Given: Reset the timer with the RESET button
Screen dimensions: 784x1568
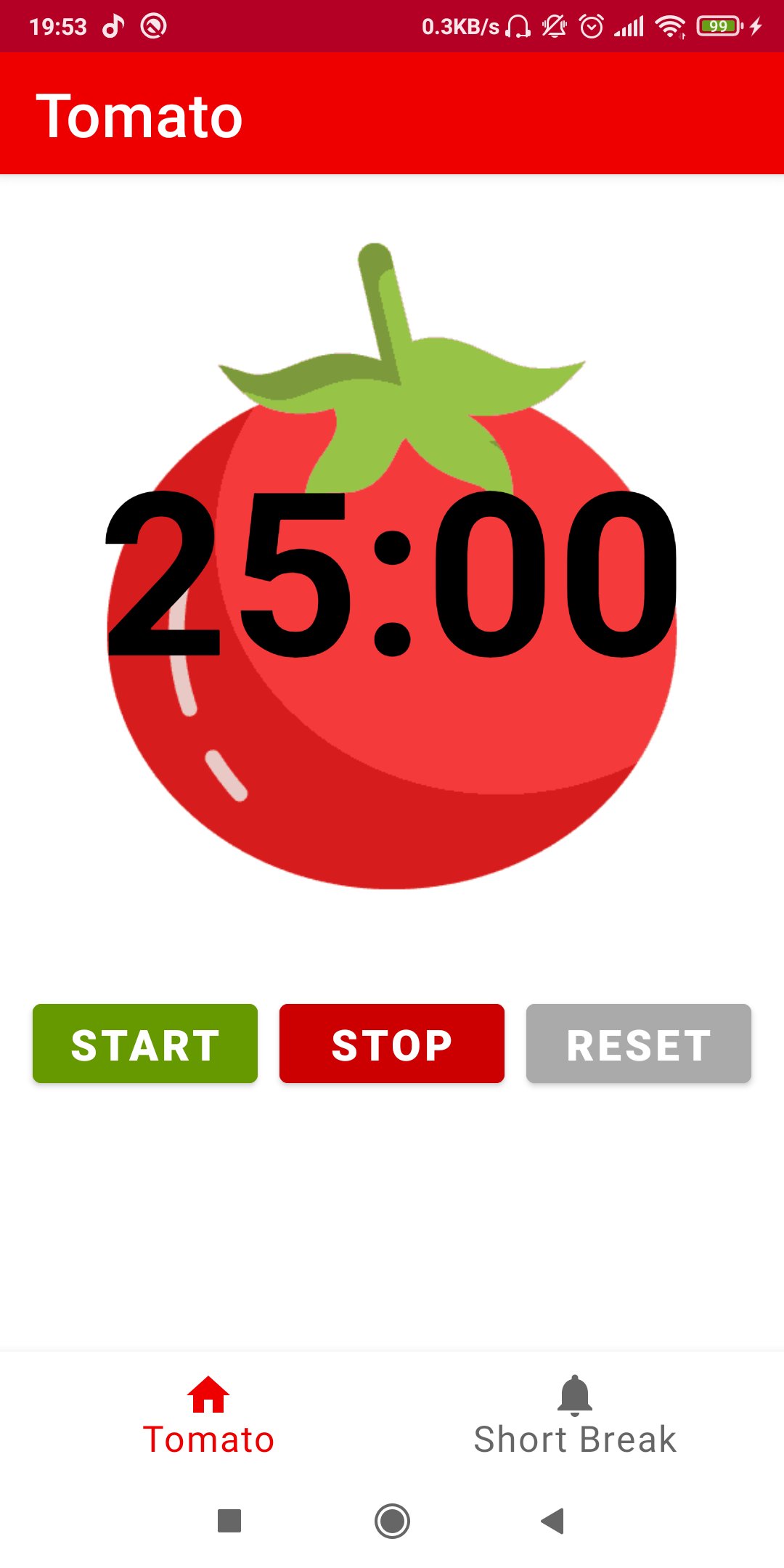Looking at the screenshot, I should pyautogui.click(x=639, y=1044).
